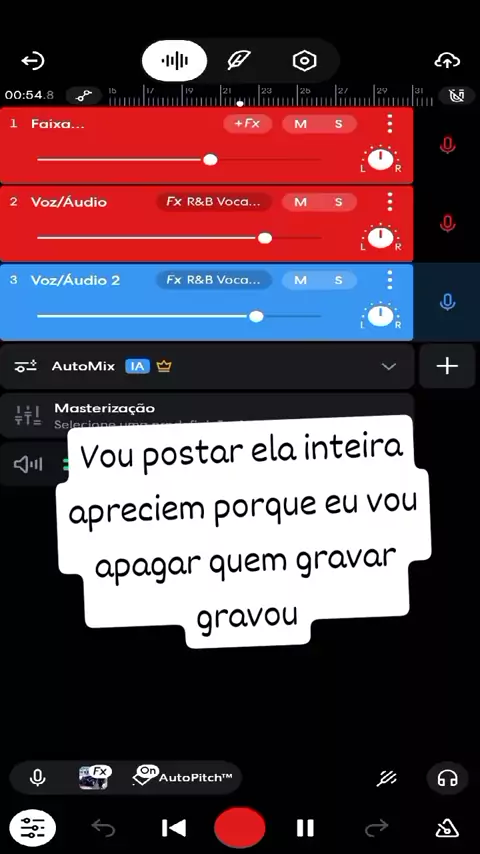
Task: Open the feather lyrics tab
Action: [x=239, y=60]
